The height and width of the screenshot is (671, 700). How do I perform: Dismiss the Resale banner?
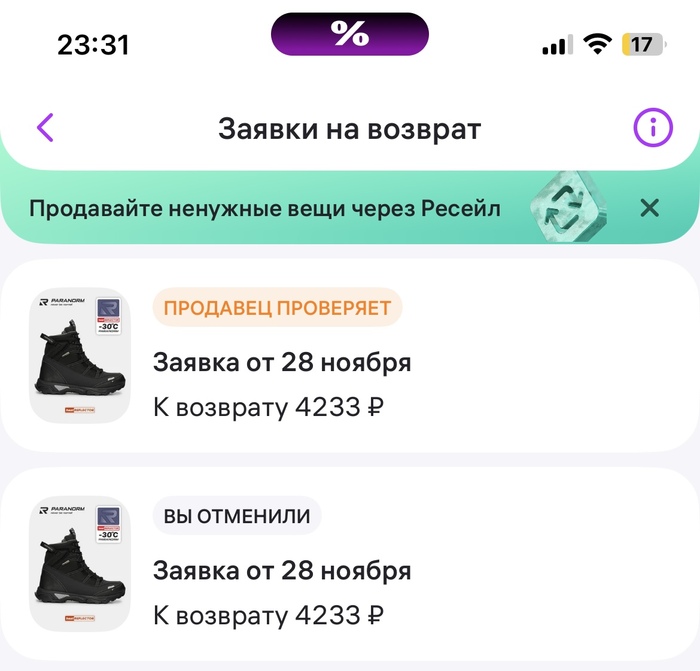coord(649,208)
